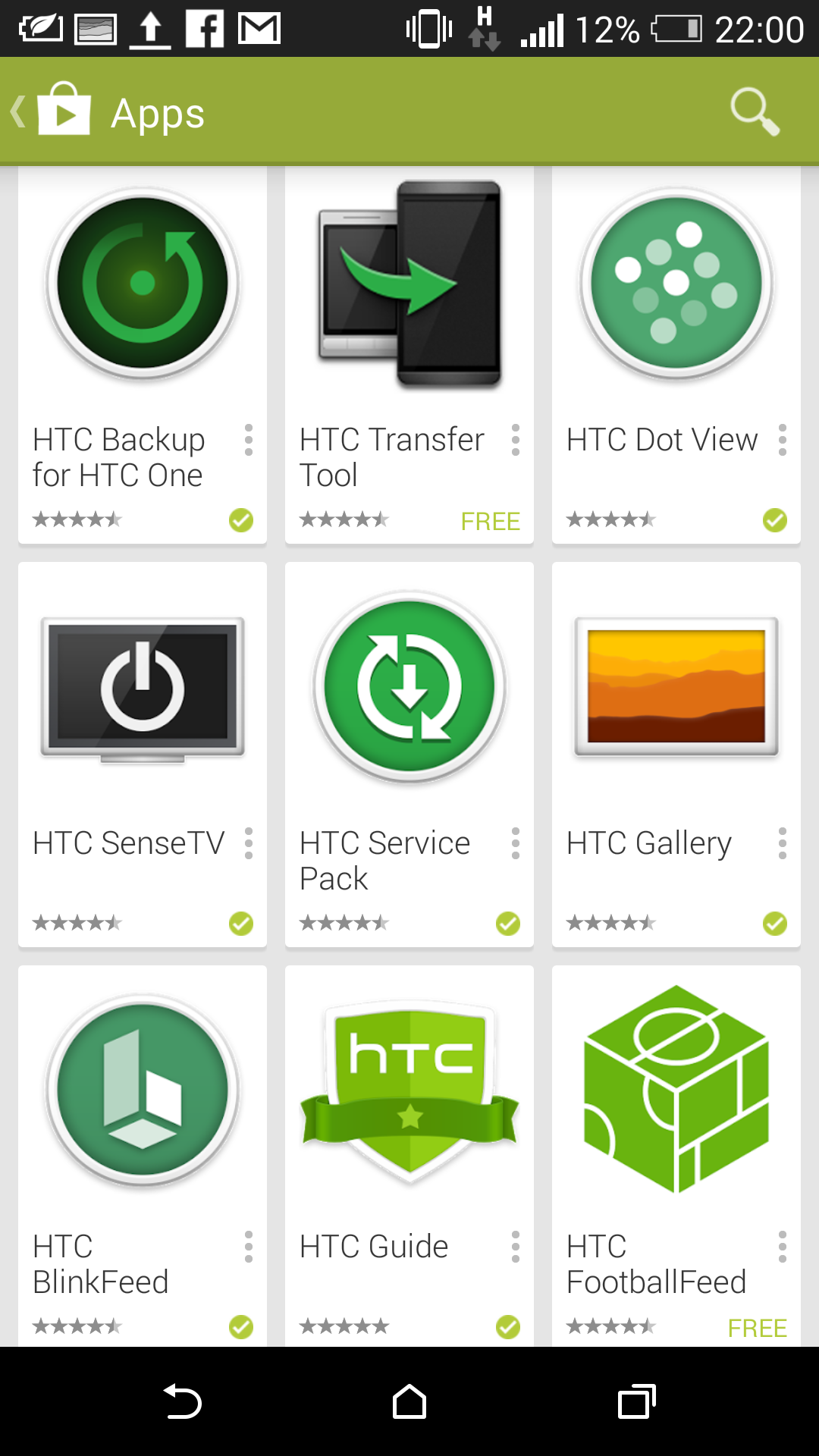The image size is (819, 1456).
Task: Open overflow menu for HTC Backup
Action: coord(249,440)
